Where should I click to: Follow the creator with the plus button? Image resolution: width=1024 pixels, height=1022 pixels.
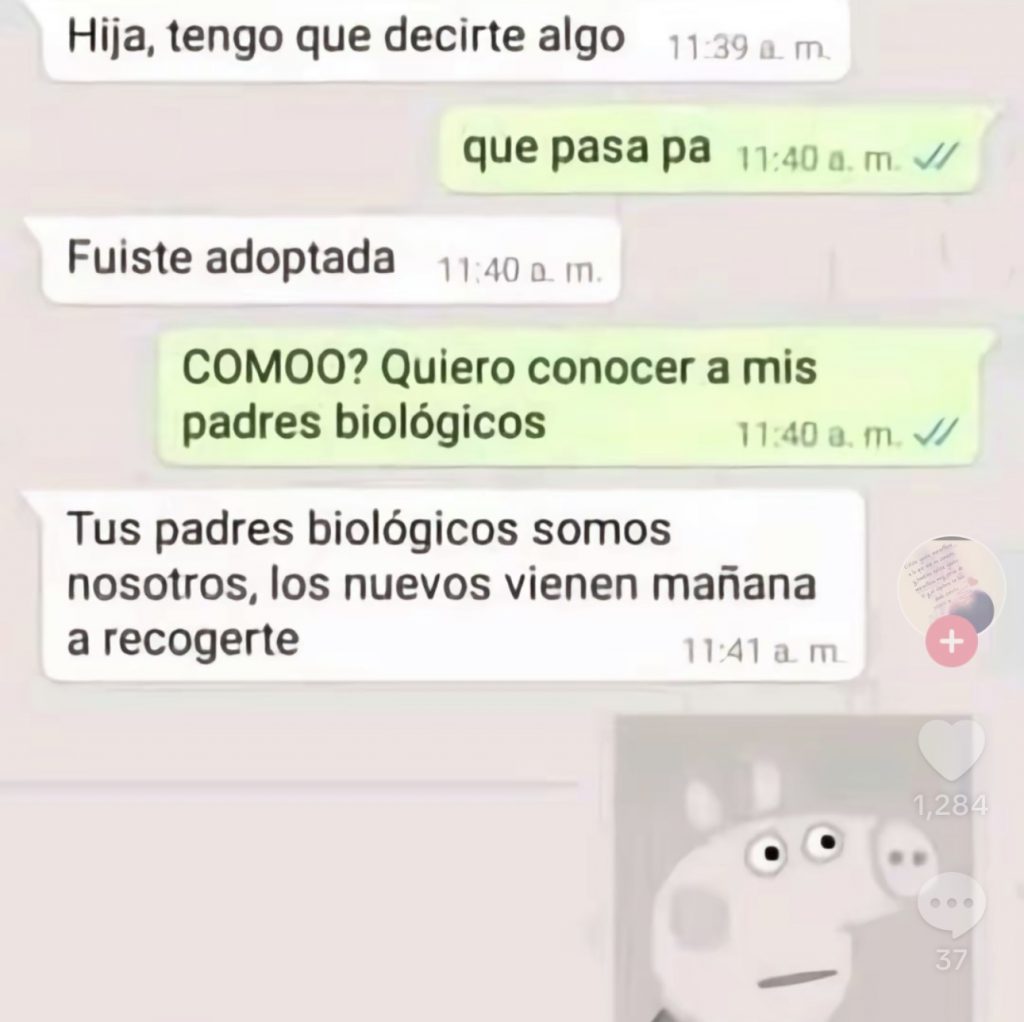(951, 643)
